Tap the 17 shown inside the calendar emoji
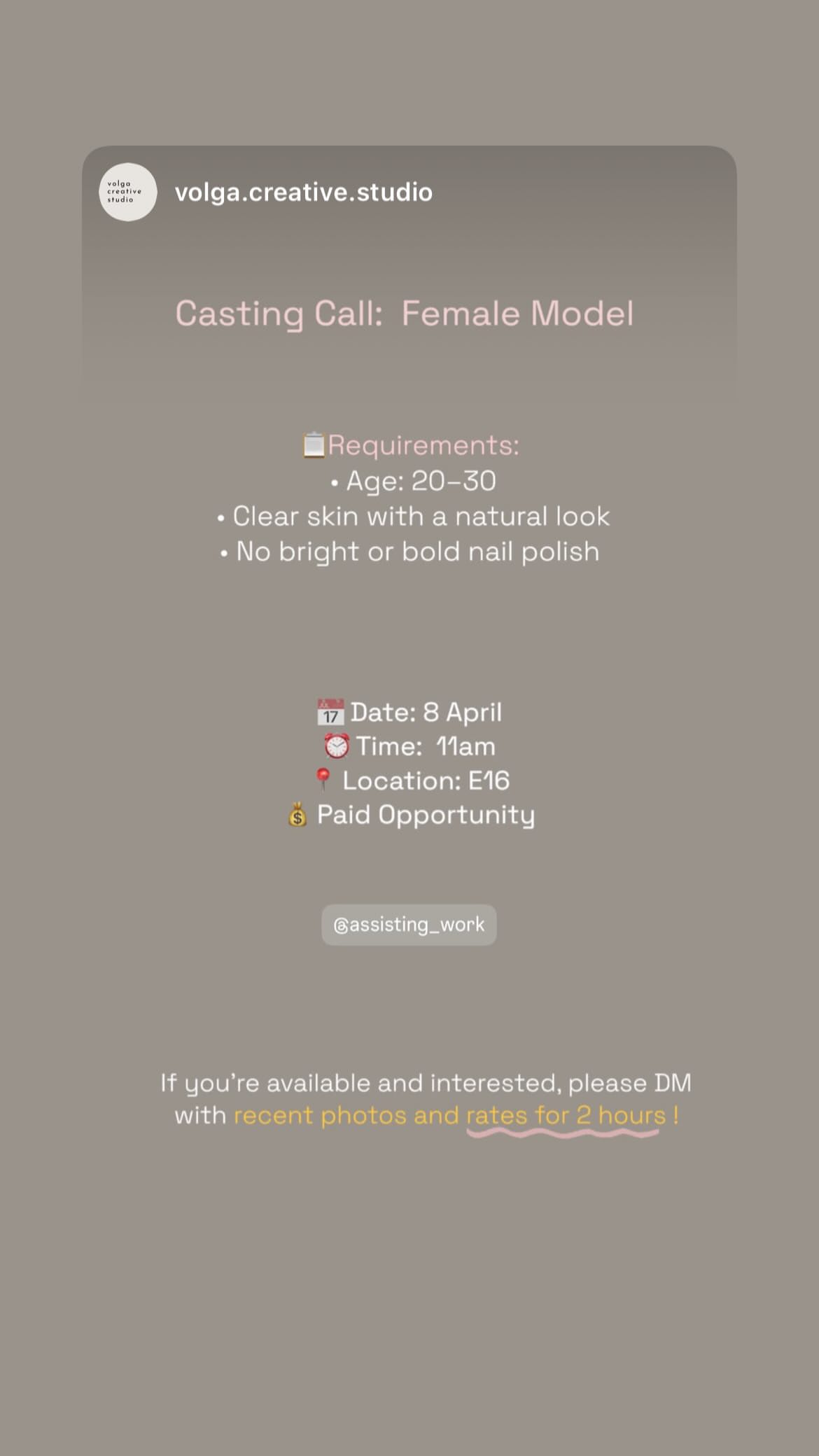This screenshot has width=819, height=1456. [330, 716]
